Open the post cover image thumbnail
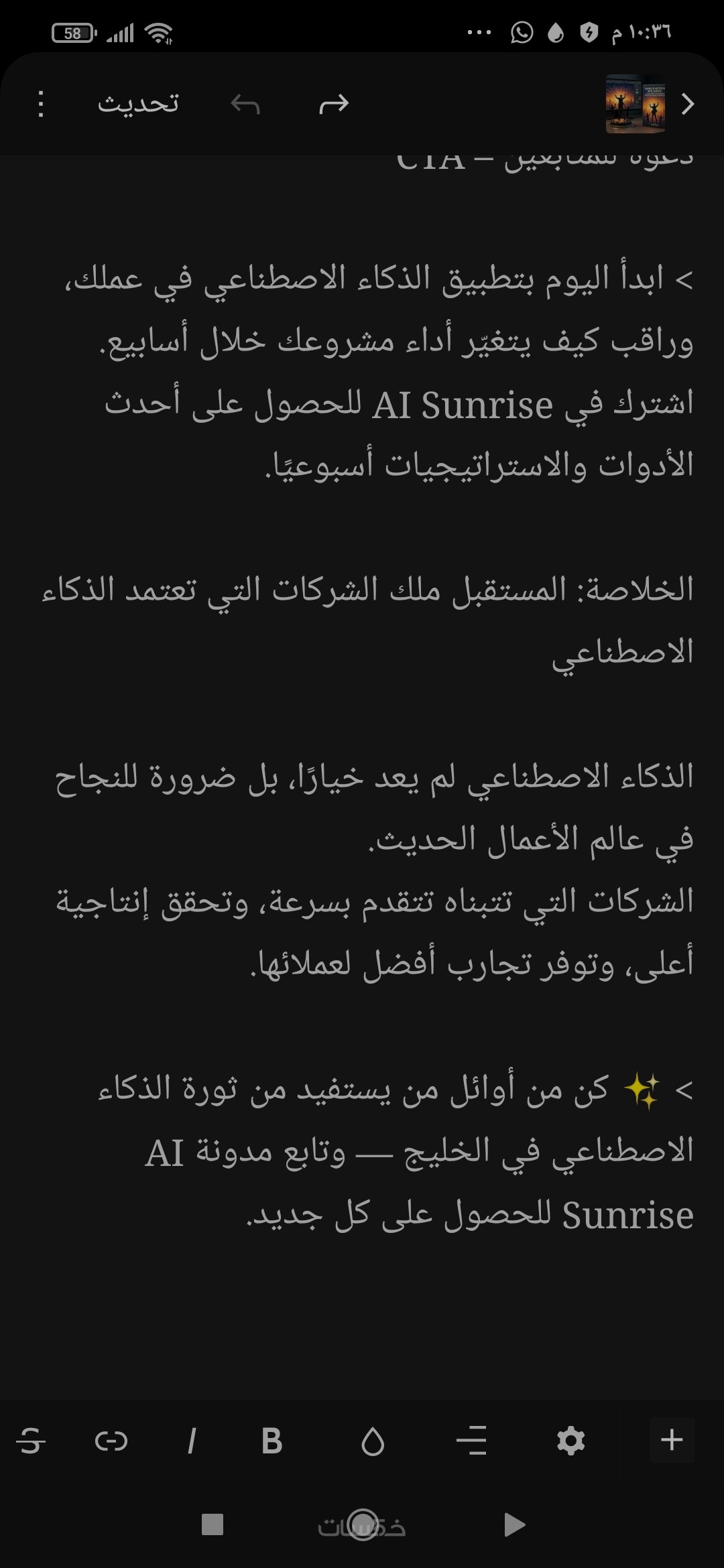724x1568 pixels. [635, 104]
